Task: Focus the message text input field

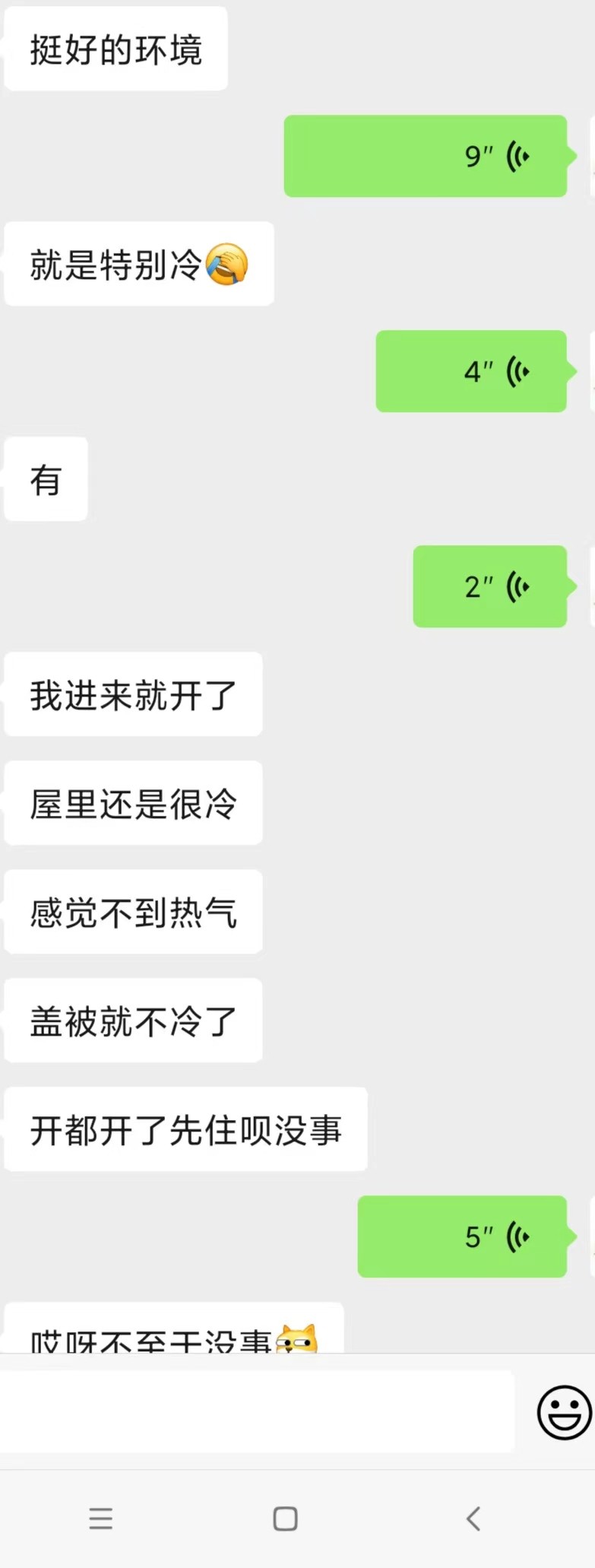Action: pos(257,1412)
